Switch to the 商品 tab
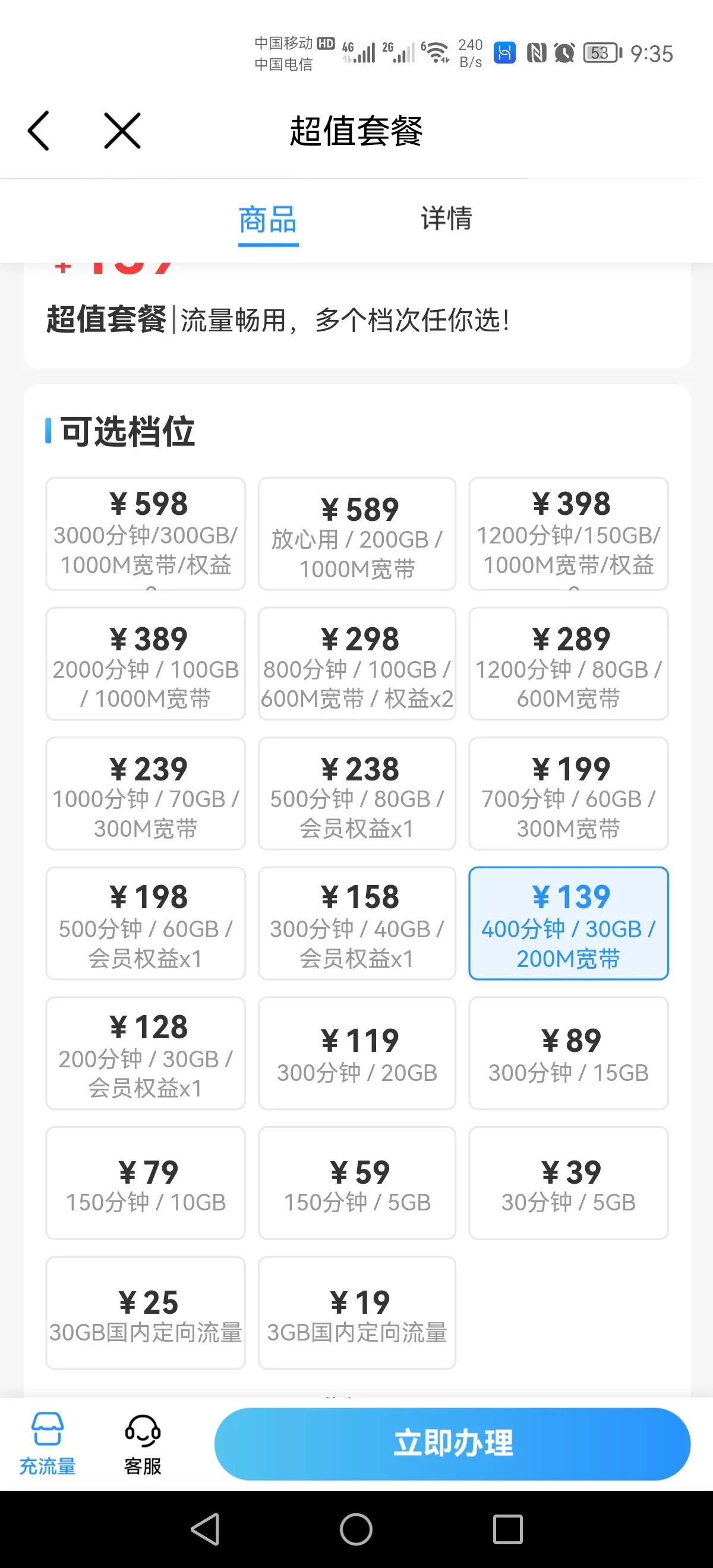 tap(267, 220)
